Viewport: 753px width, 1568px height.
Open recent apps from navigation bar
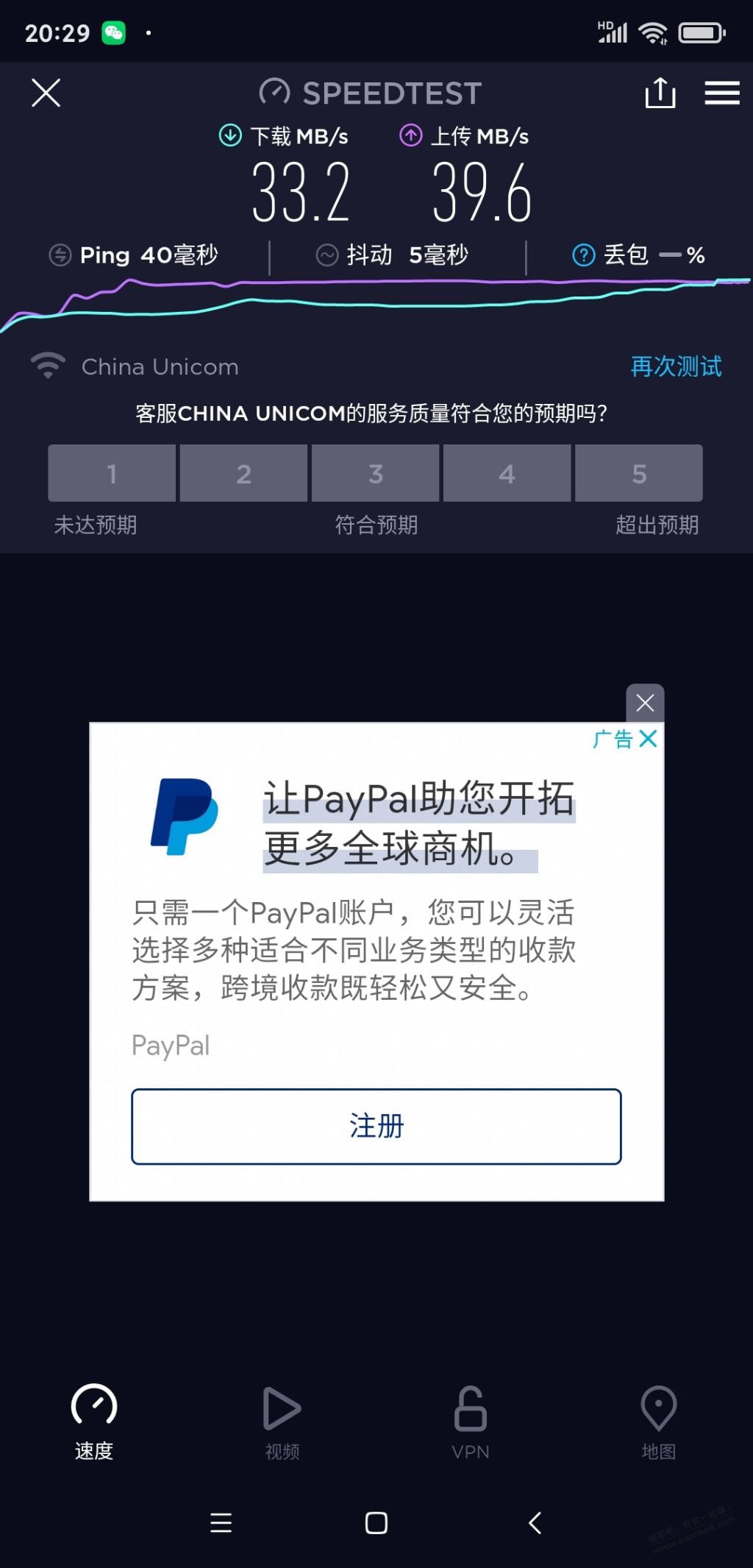(x=221, y=1522)
